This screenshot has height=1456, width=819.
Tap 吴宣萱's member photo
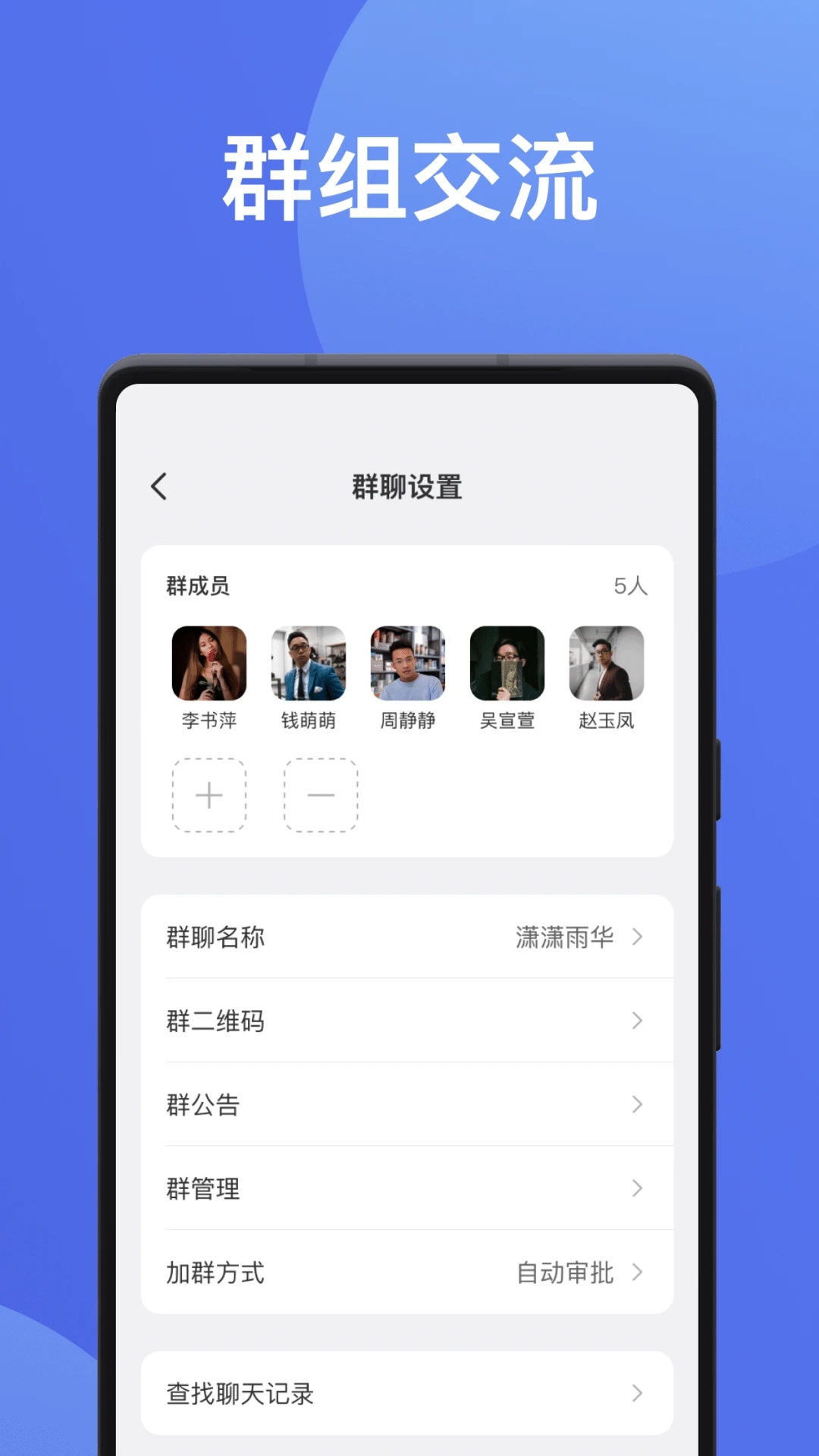click(x=507, y=662)
